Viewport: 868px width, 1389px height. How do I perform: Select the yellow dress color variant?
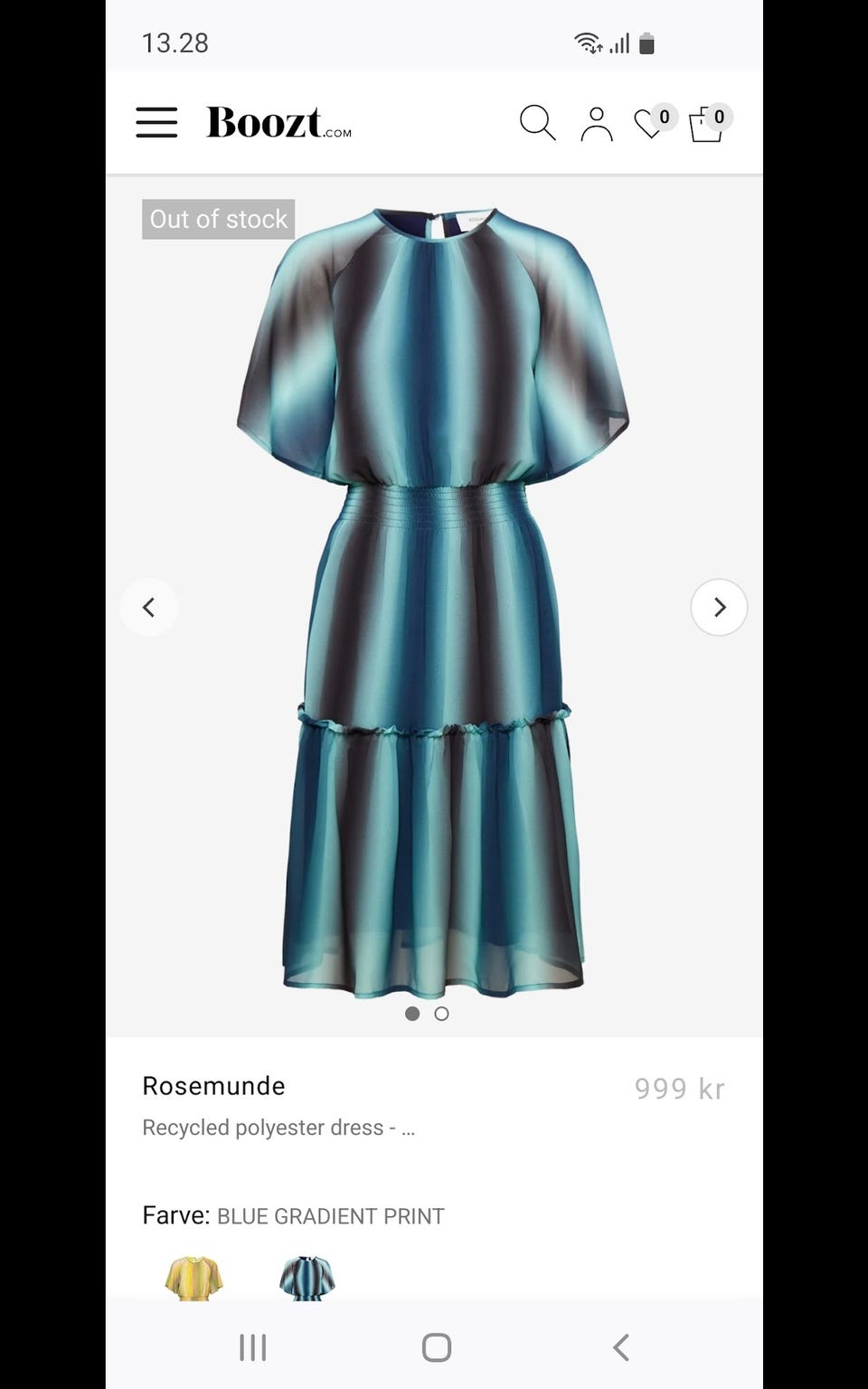click(194, 1277)
